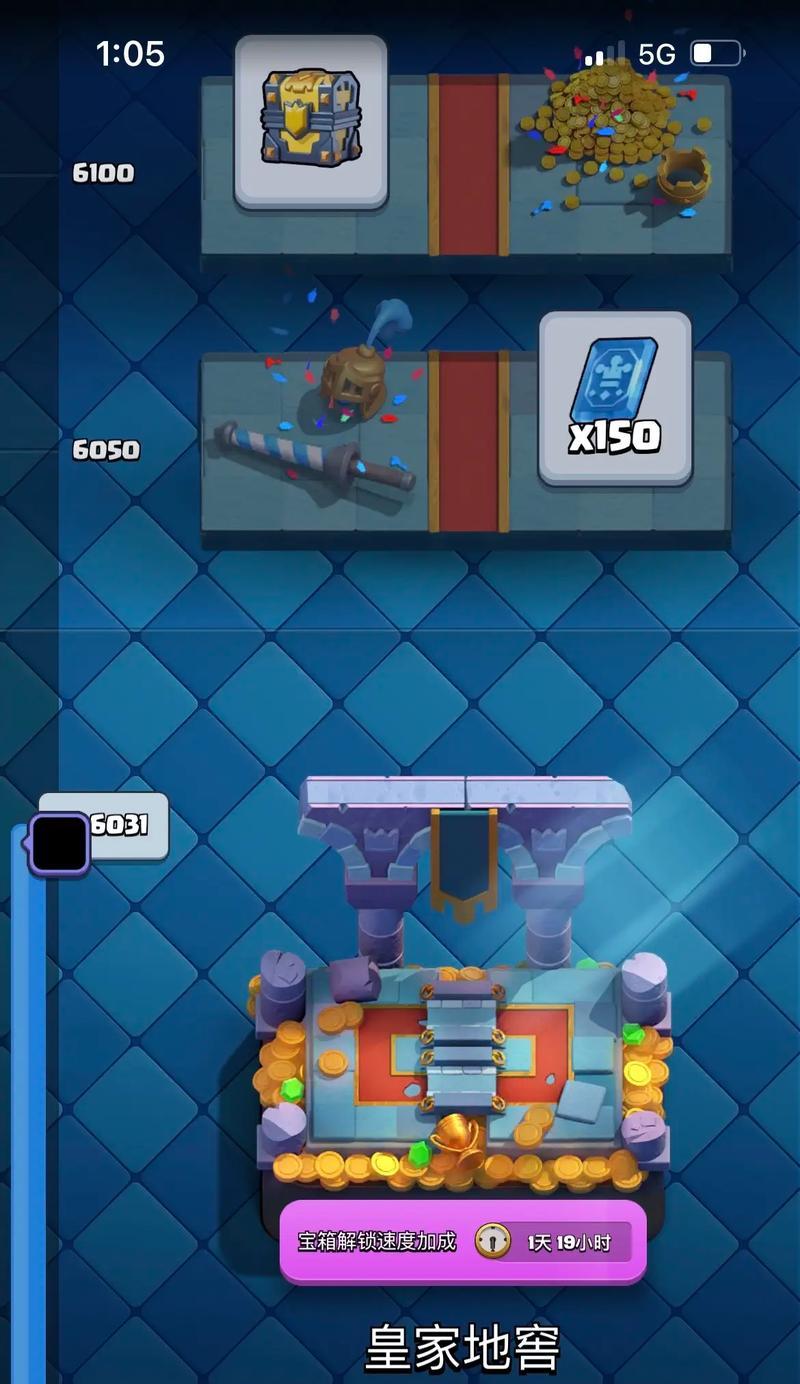Image resolution: width=800 pixels, height=1384 pixels.
Task: Tap the x150 card reward tile
Action: coord(615,398)
